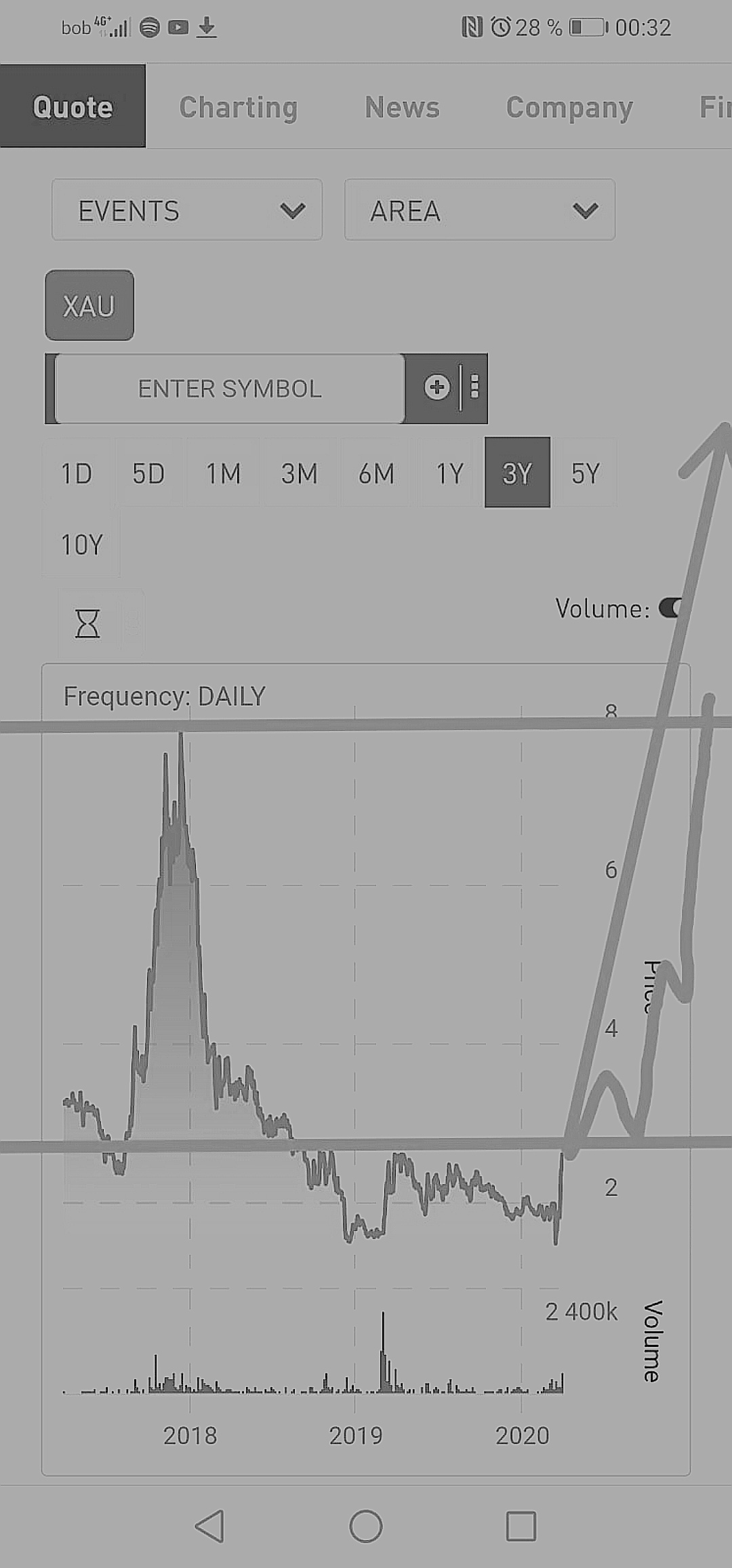Switch to the Charting tab
Image resolution: width=732 pixels, height=1568 pixels.
click(x=238, y=107)
